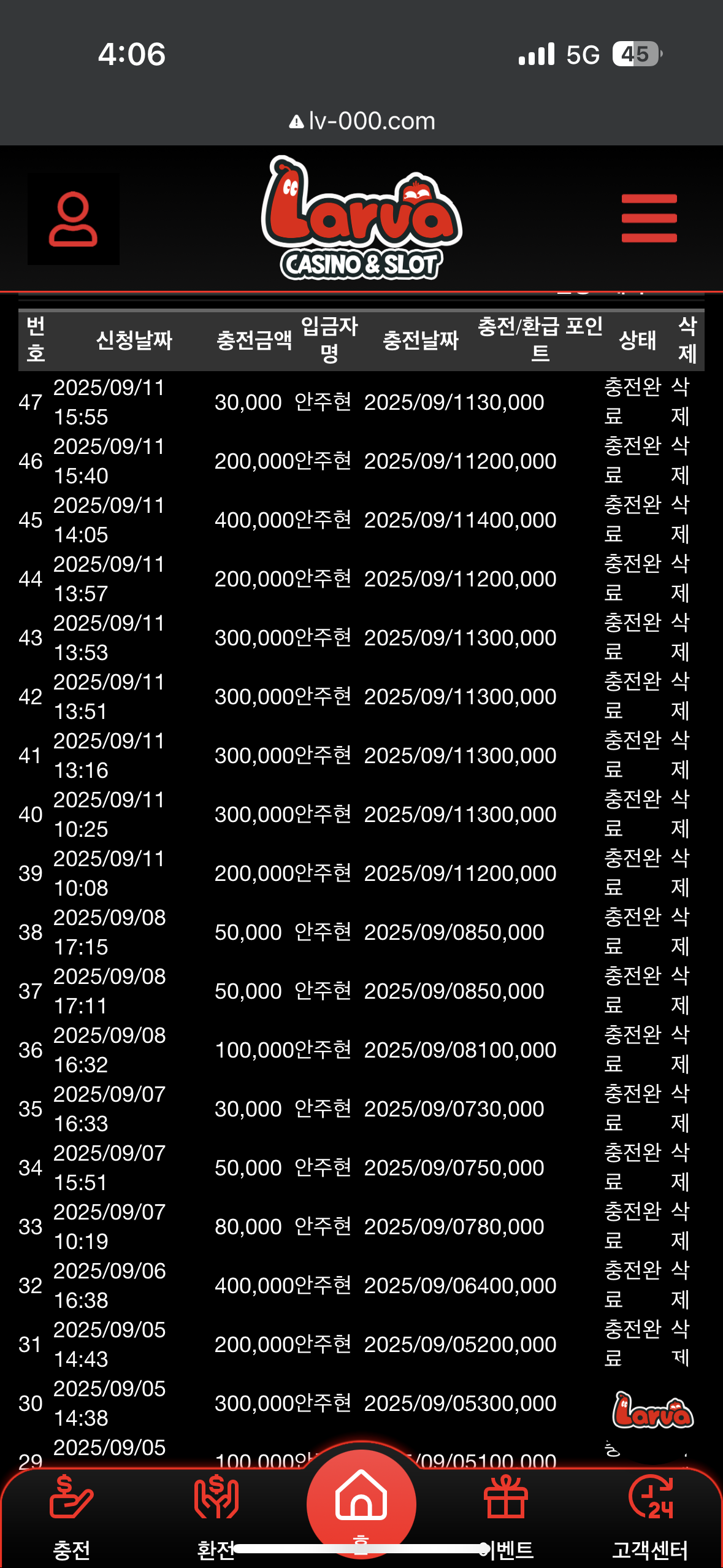Delete charge record number 42

coord(680,696)
